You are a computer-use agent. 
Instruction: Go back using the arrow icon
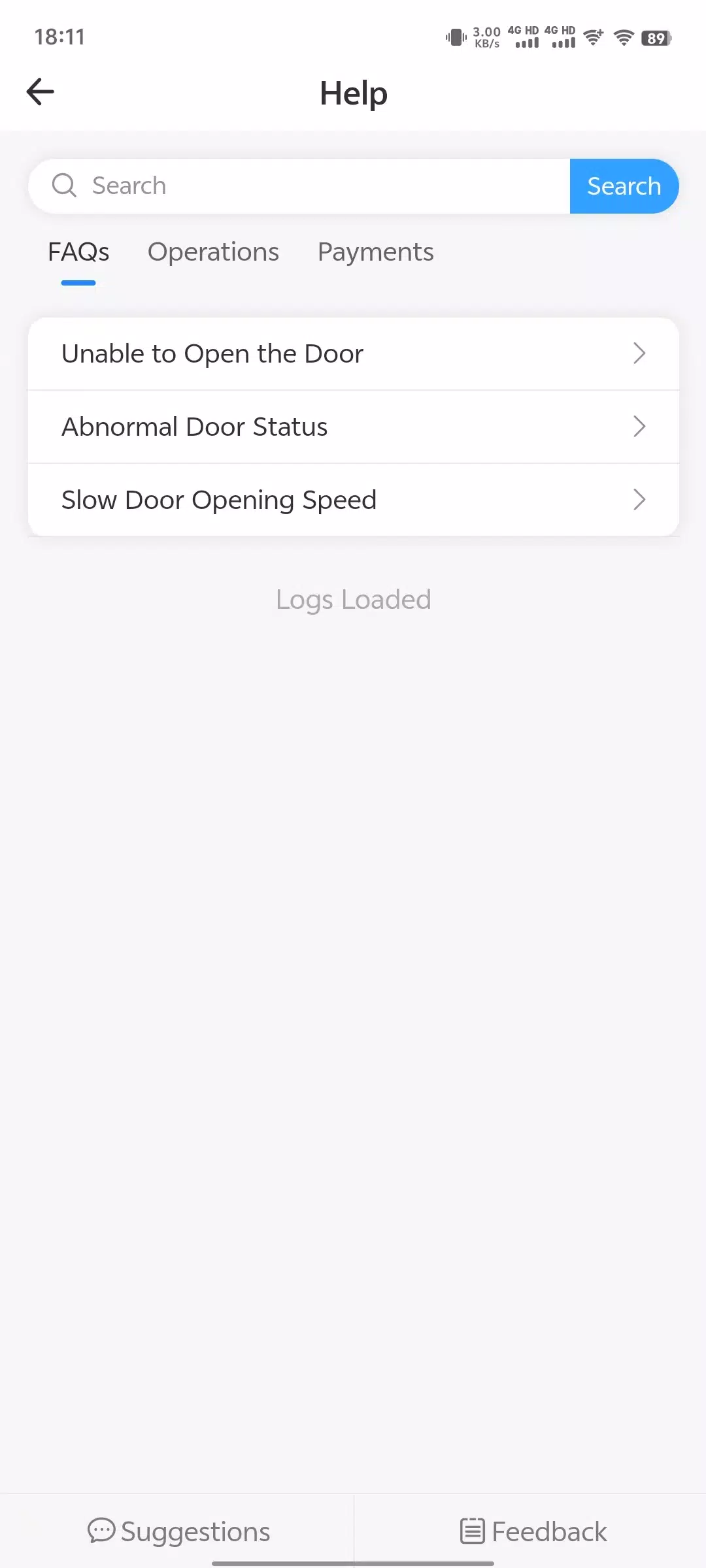tap(40, 91)
